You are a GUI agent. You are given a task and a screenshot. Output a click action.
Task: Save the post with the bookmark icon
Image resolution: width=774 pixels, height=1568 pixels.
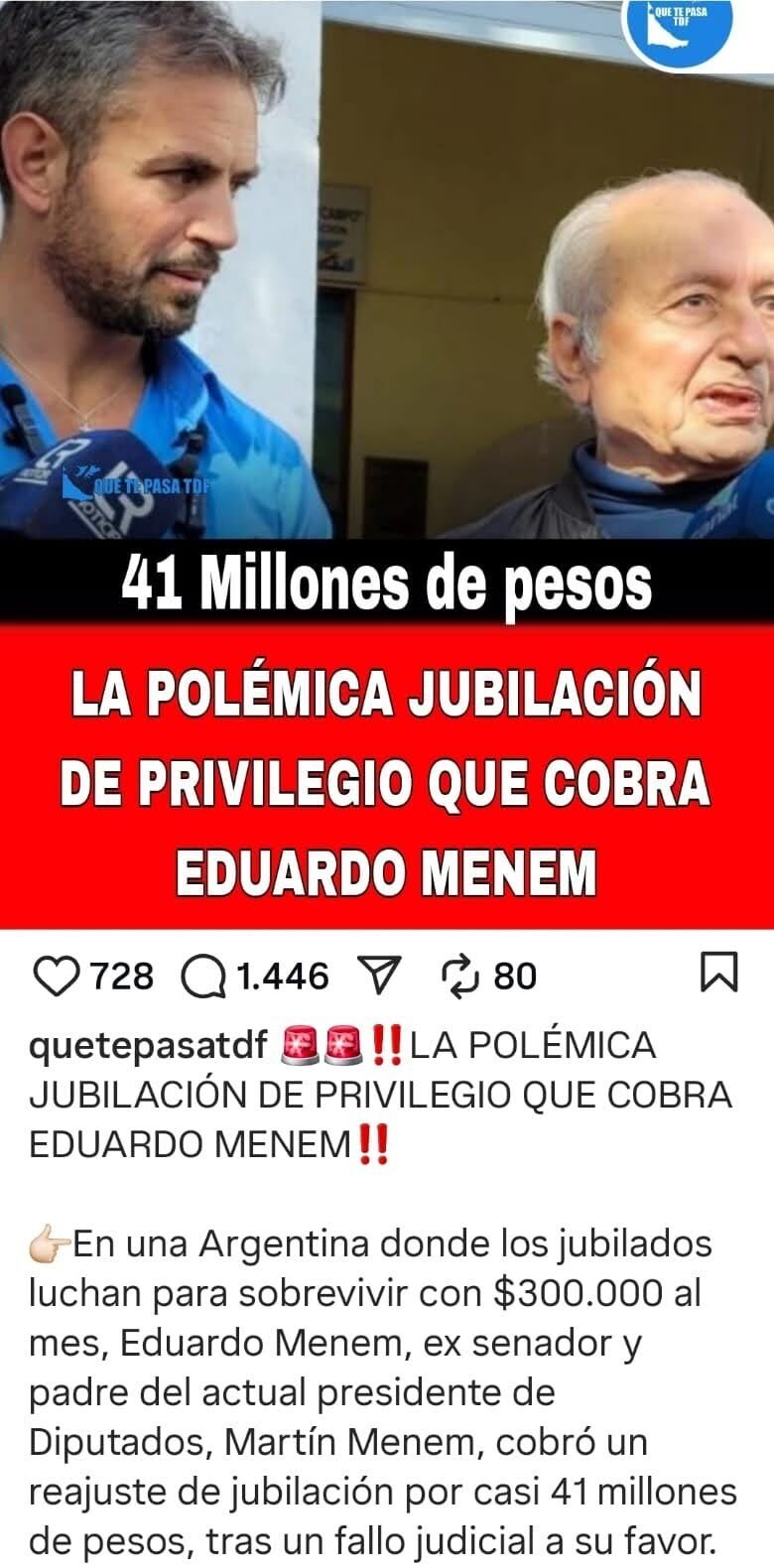(718, 973)
